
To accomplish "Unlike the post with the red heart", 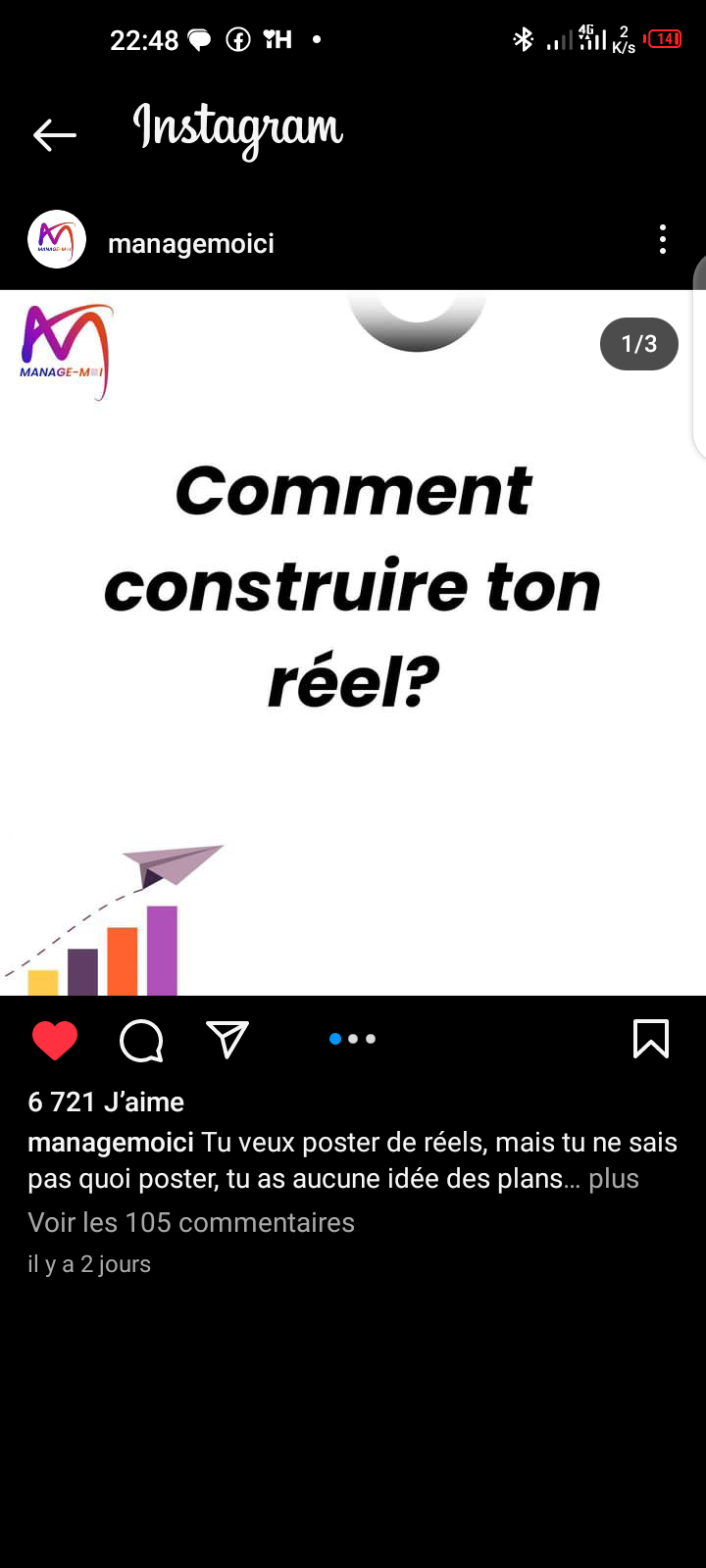I will (55, 1040).
